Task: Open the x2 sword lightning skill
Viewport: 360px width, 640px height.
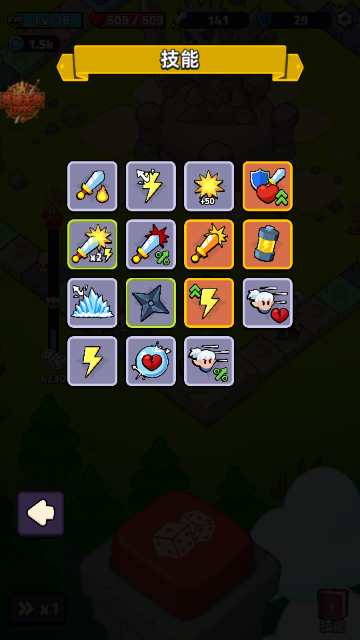Action: point(92,244)
